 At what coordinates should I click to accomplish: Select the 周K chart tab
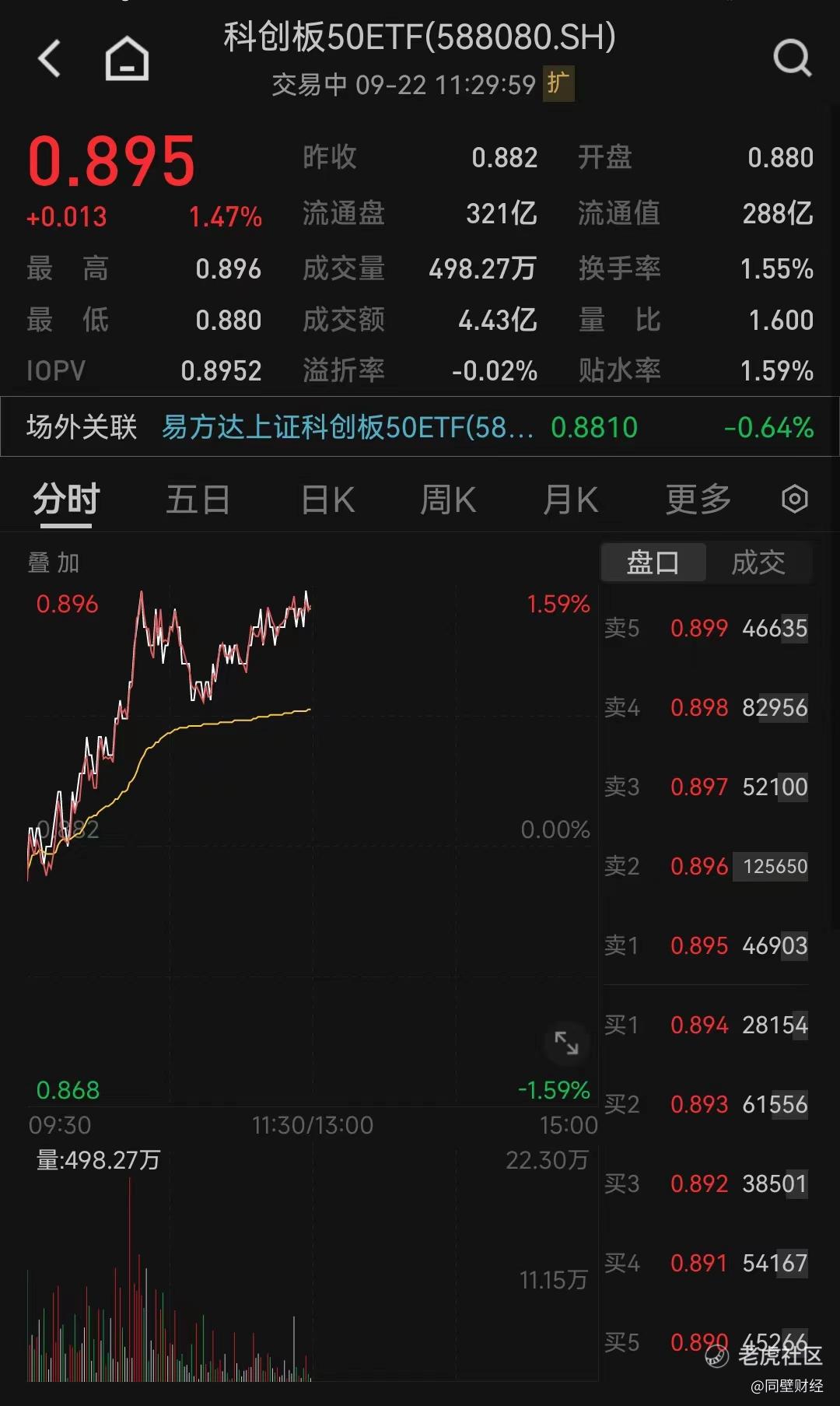point(447,500)
